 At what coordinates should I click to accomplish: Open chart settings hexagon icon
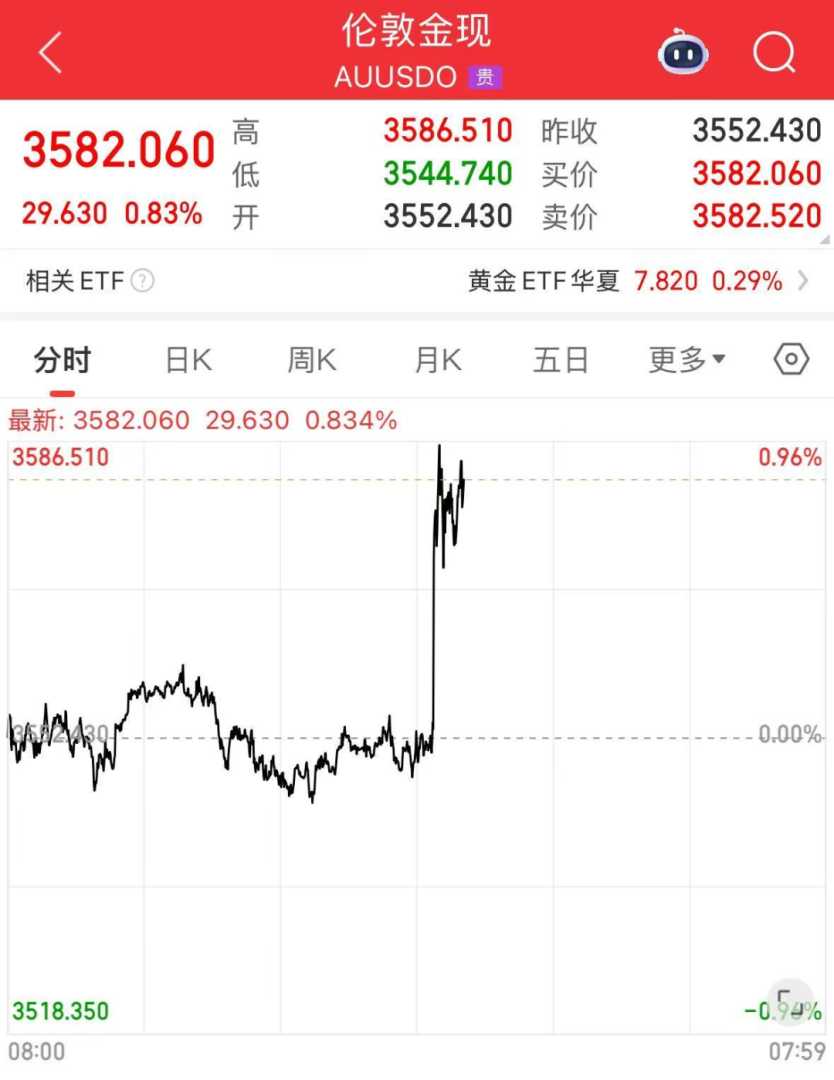(791, 359)
